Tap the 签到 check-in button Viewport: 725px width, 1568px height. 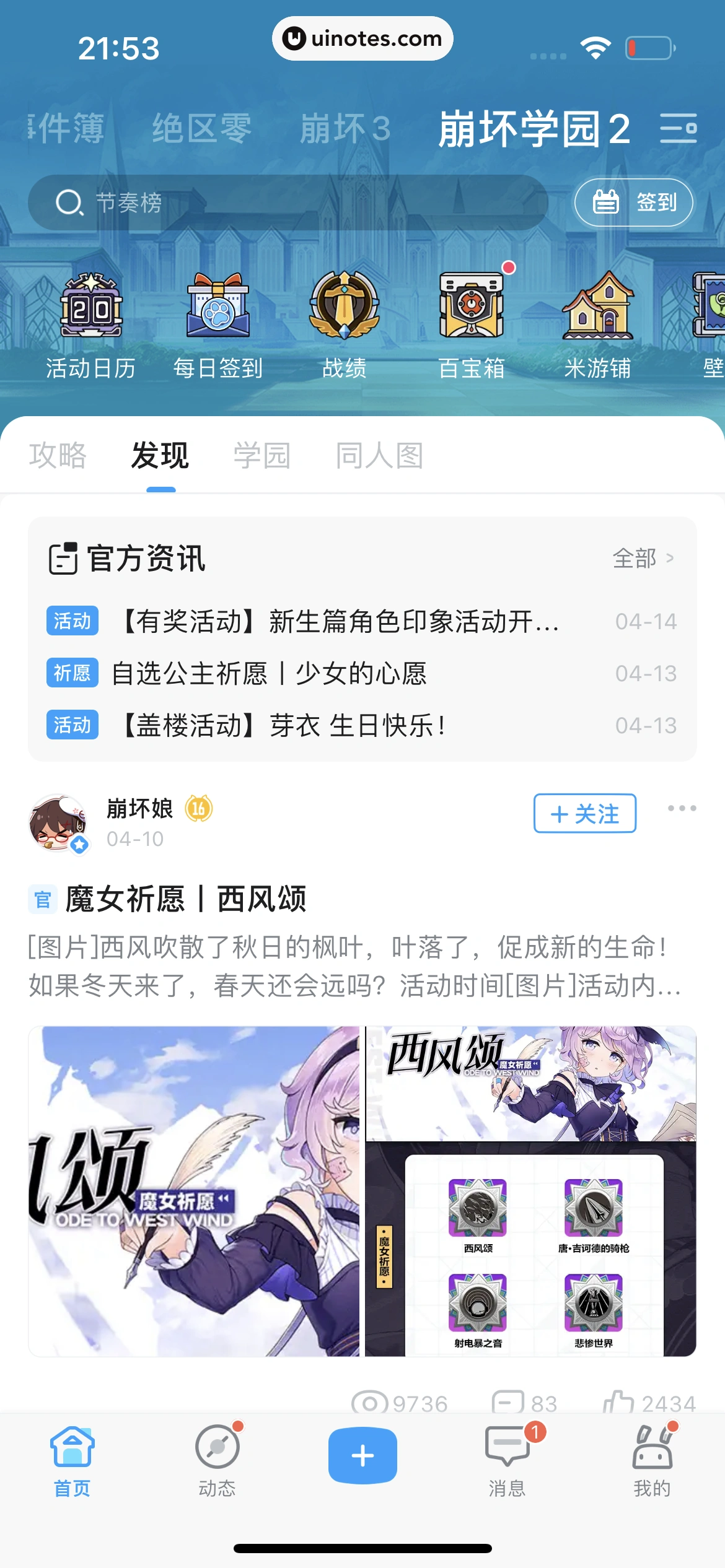point(633,203)
